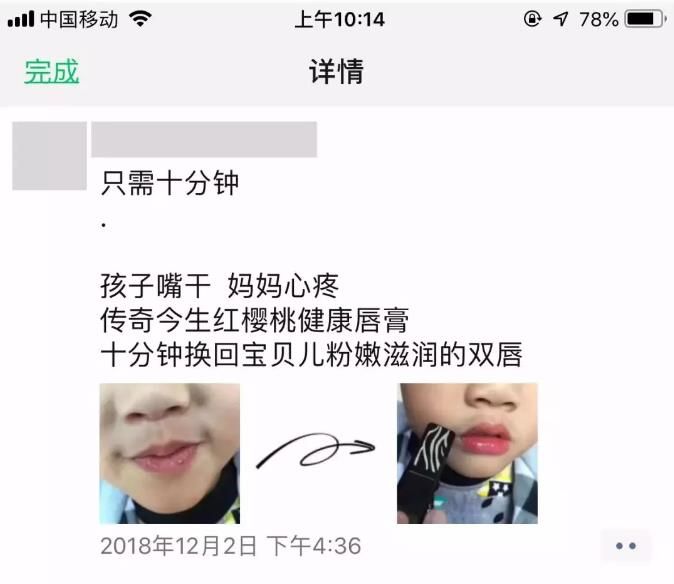Open the like and comment menu
This screenshot has width=674, height=584.
(x=626, y=546)
